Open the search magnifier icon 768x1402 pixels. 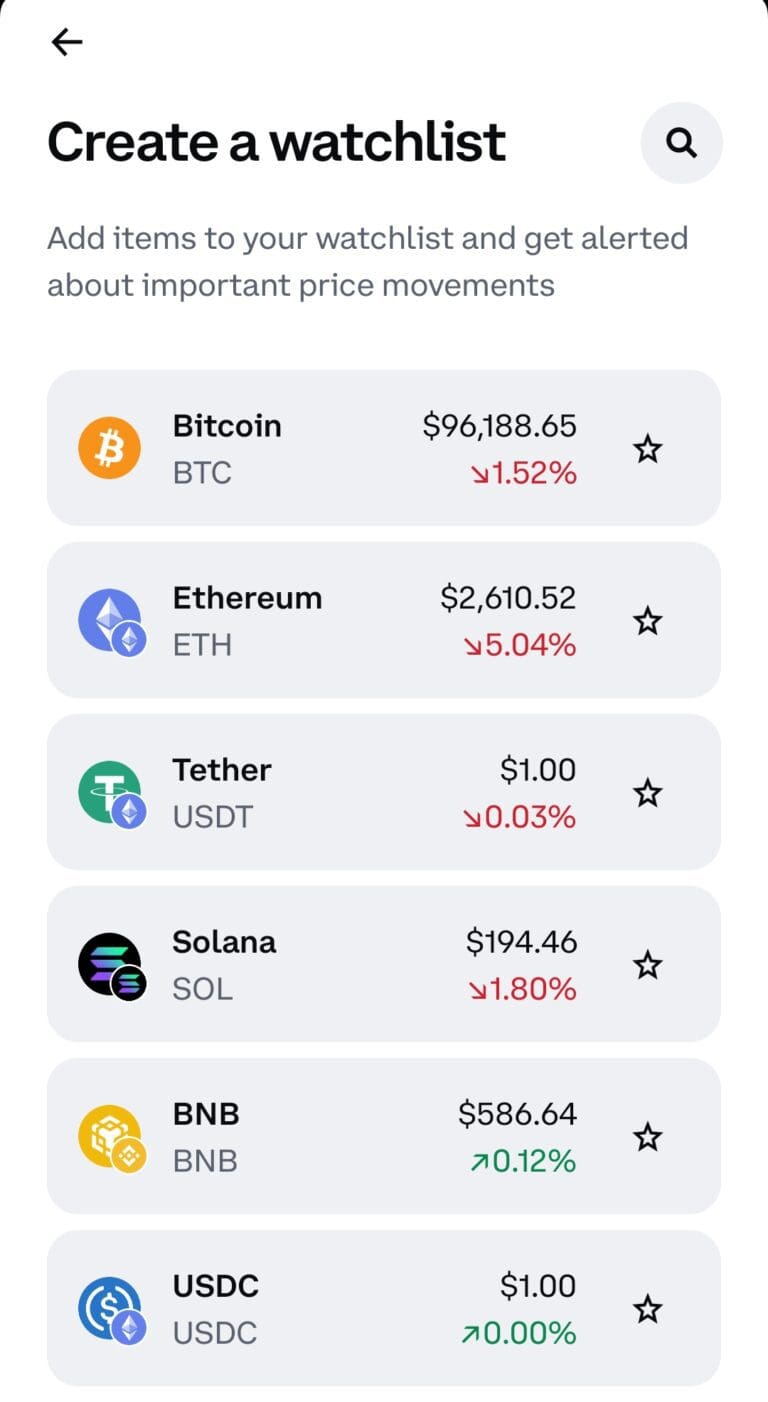(x=681, y=143)
